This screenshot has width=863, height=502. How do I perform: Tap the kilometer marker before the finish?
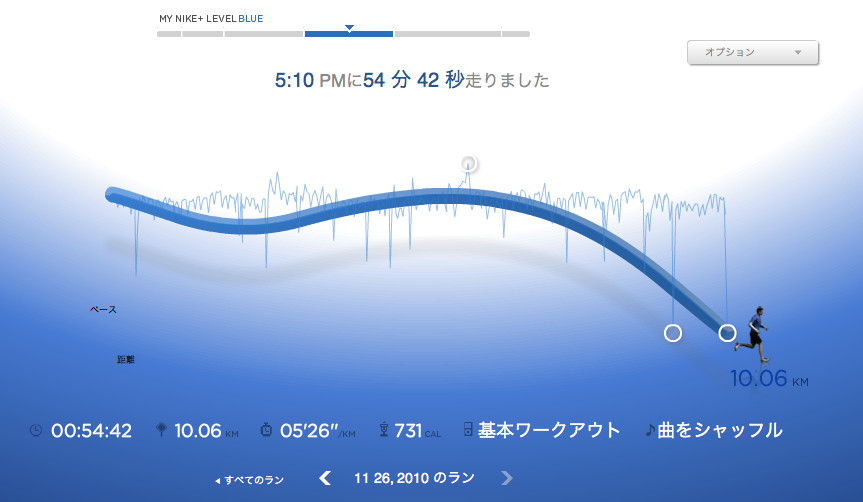[673, 333]
